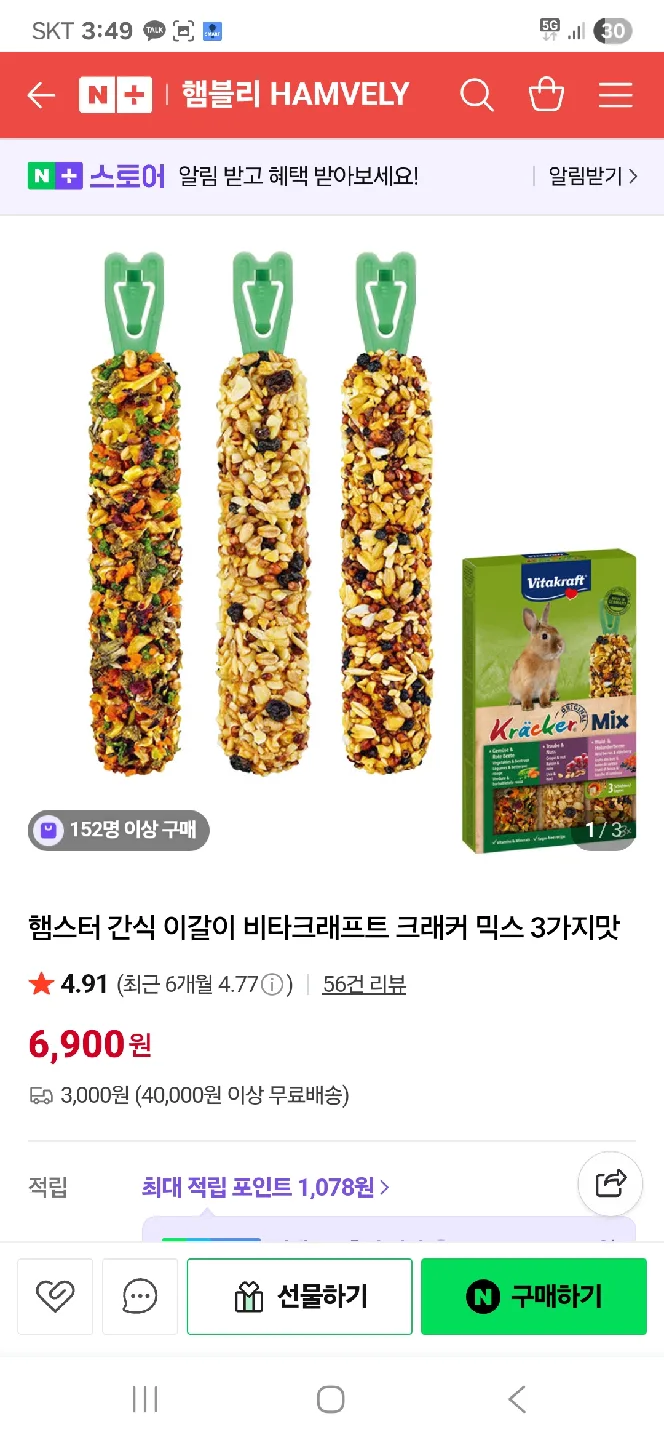The height and width of the screenshot is (1440, 664).
Task: Open the shopping basket
Action: [x=546, y=95]
